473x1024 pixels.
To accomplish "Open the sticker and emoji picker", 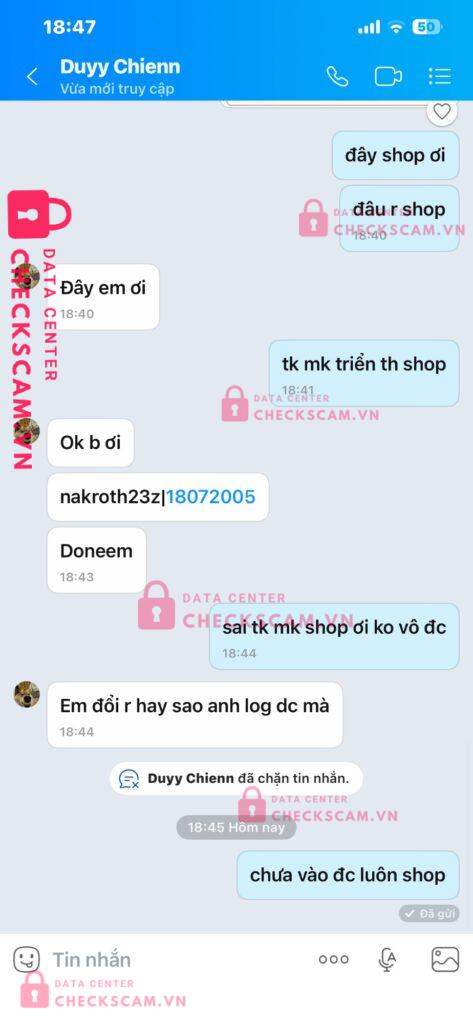I will pyautogui.click(x=27, y=959).
